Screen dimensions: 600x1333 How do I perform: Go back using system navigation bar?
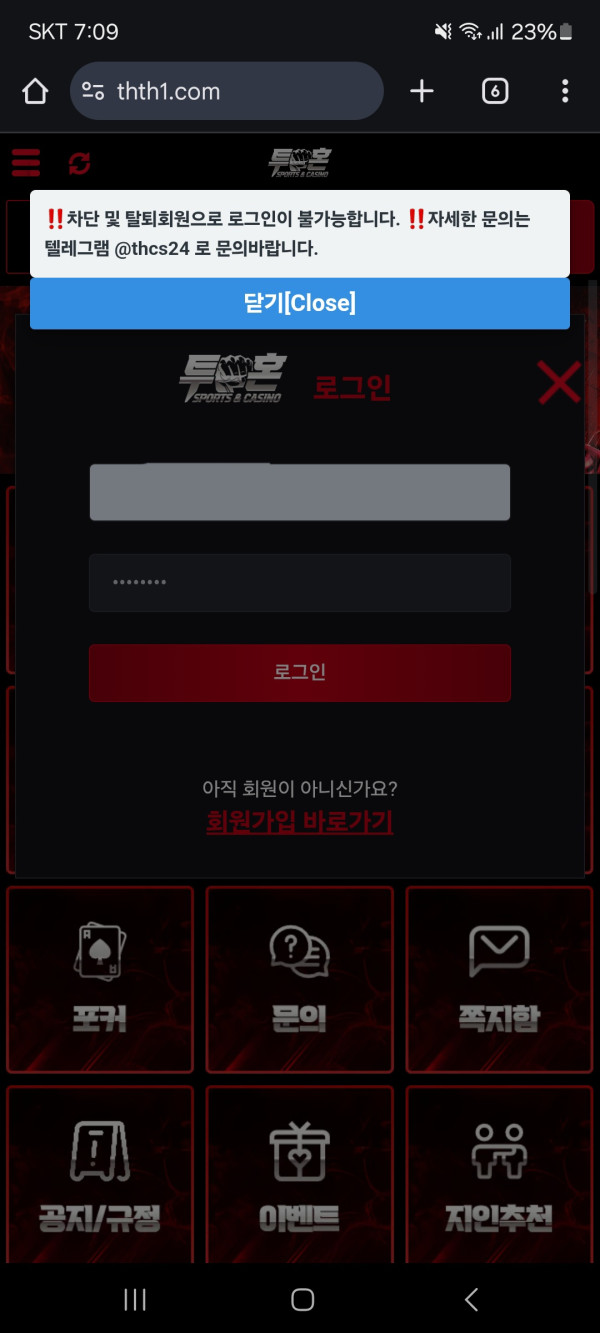(472, 1299)
